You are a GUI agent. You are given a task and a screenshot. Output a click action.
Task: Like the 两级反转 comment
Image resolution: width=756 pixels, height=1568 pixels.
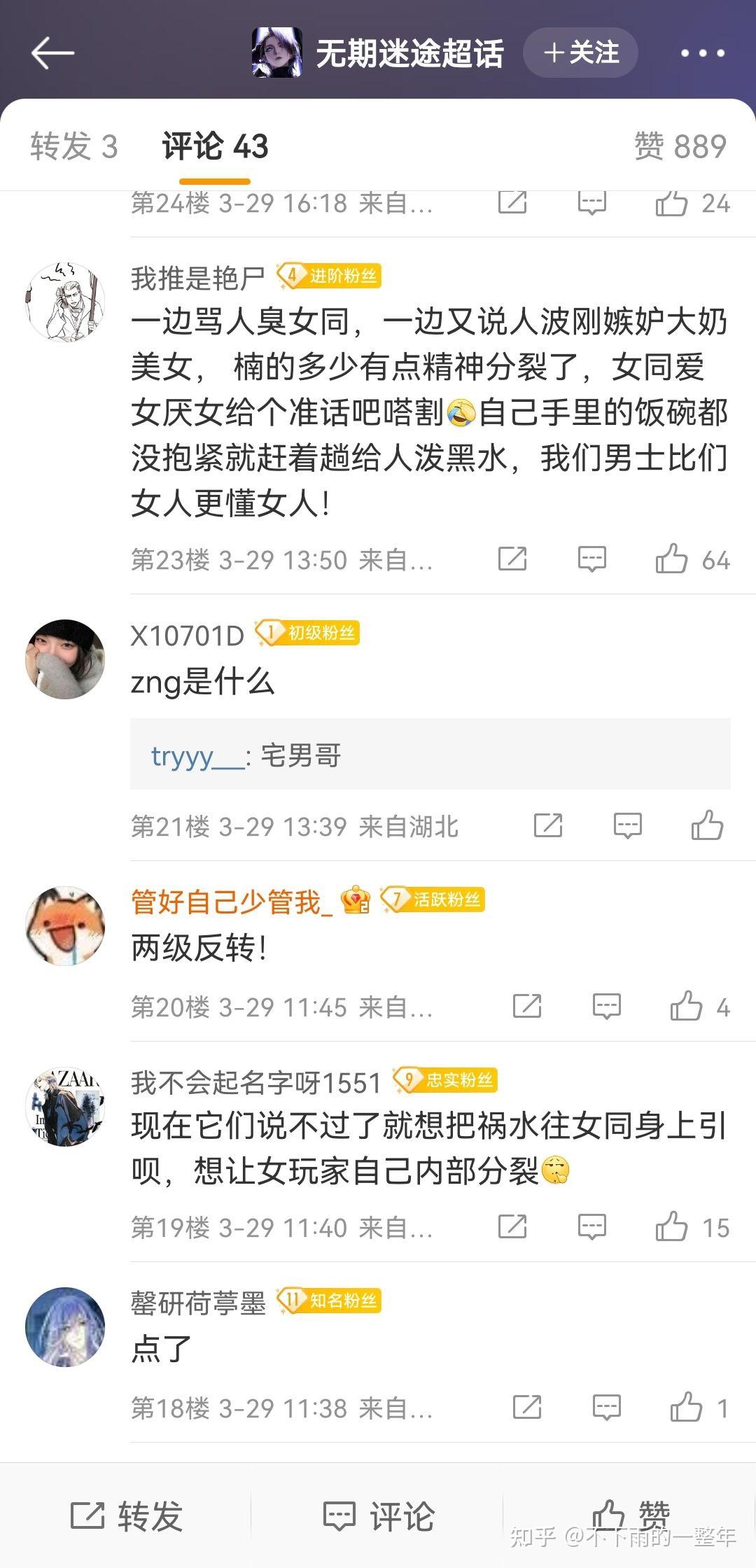coord(686,1007)
